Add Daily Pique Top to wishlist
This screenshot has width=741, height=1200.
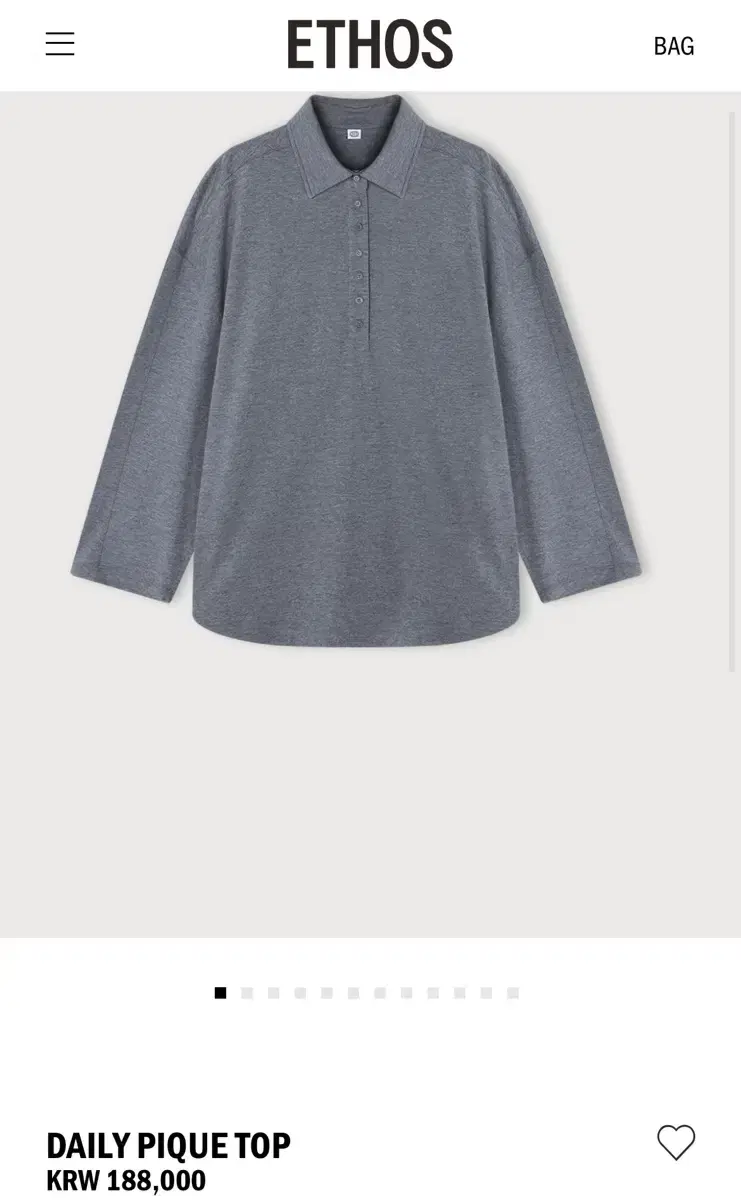pos(676,1142)
